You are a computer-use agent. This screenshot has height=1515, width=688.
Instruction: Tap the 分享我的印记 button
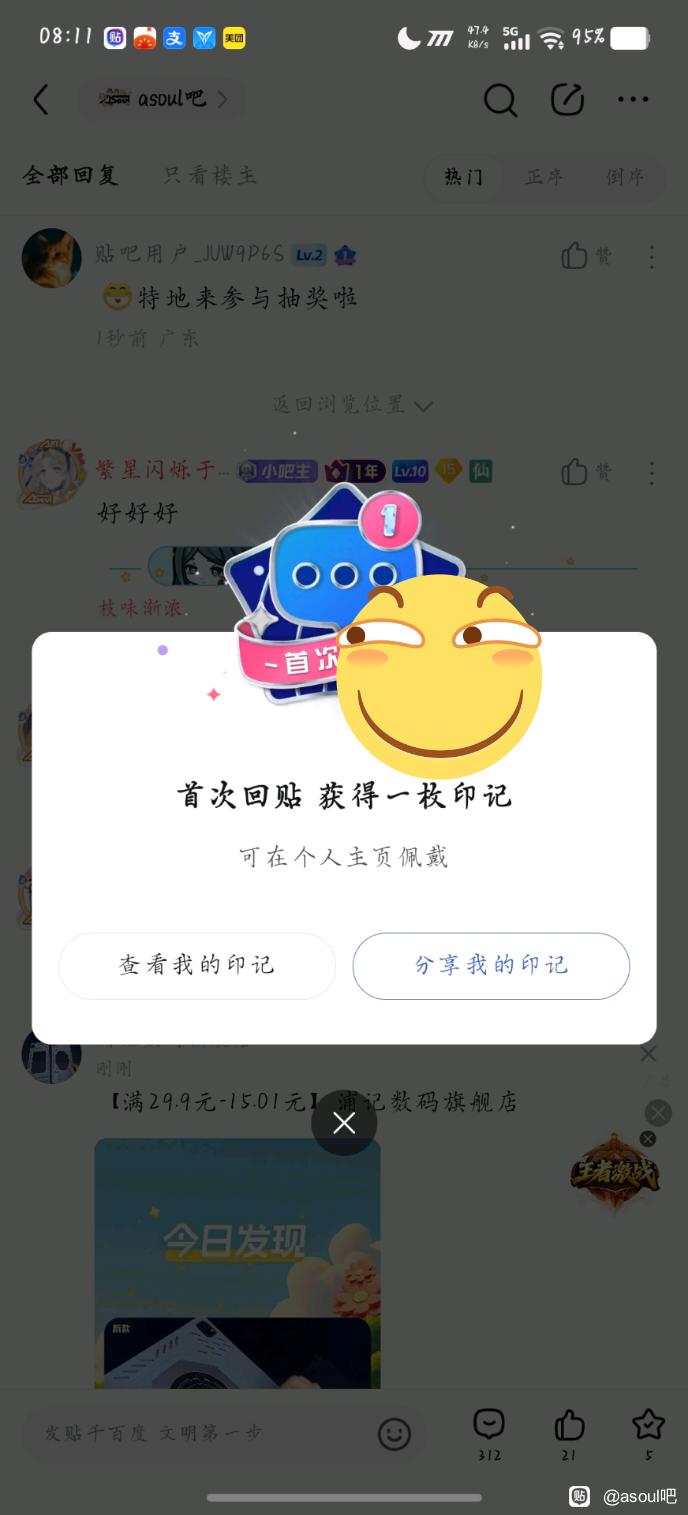tap(491, 965)
